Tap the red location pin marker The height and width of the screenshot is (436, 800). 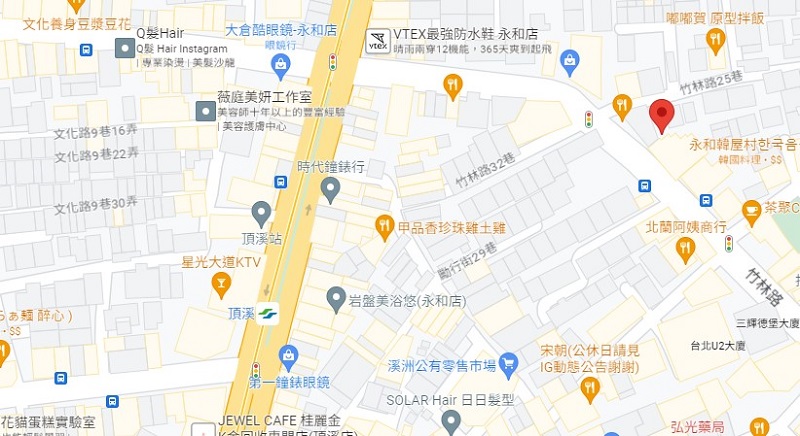pos(661,114)
